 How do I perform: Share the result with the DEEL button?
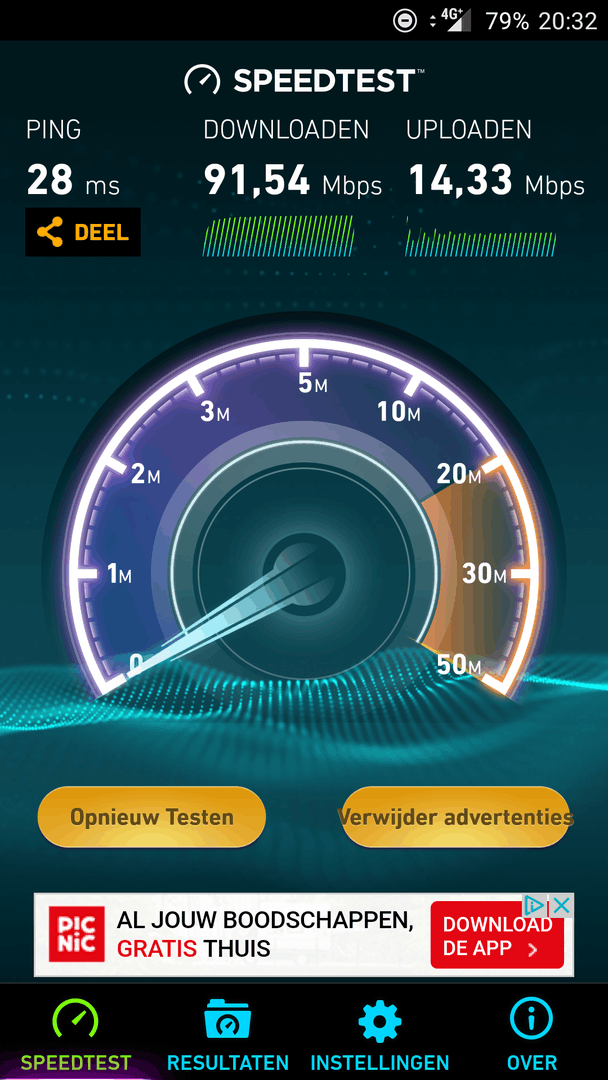pyautogui.click(x=83, y=233)
